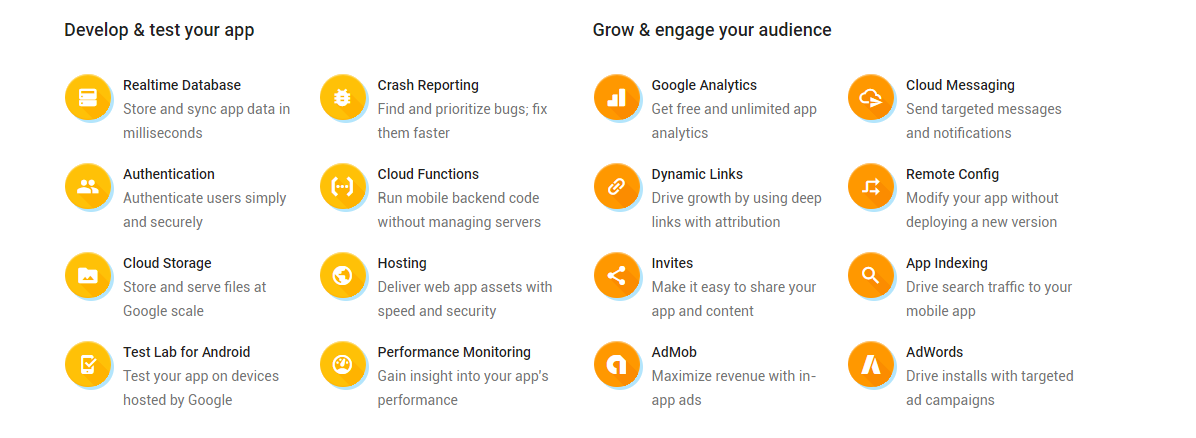
Task: Tap the Hosting product
Action: tap(401, 264)
